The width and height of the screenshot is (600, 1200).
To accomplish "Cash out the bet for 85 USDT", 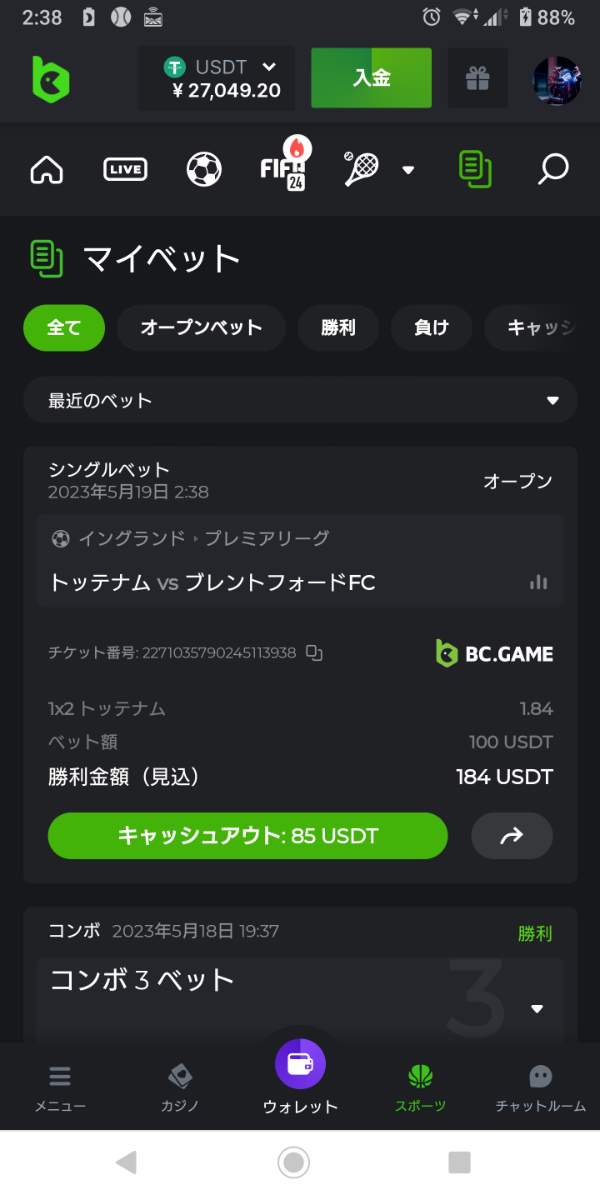I will click(x=248, y=836).
